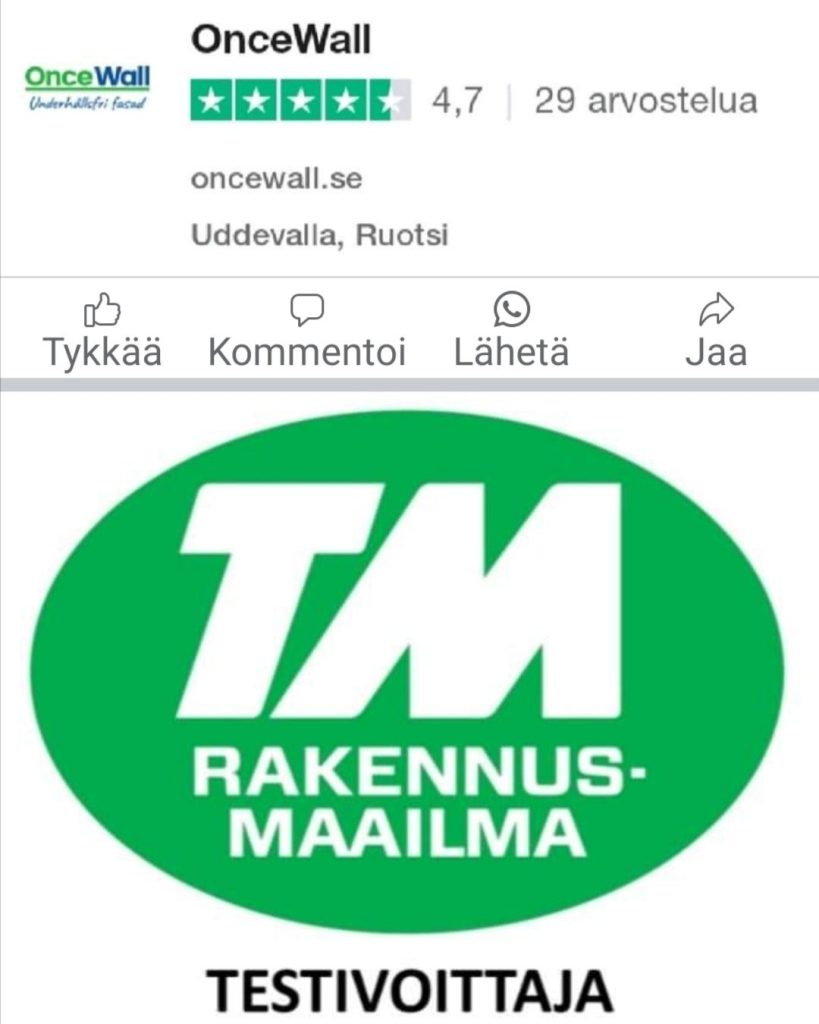Viewport: 819px width, 1024px height.
Task: Comment on the post via Kommentoi
Action: coord(306,330)
